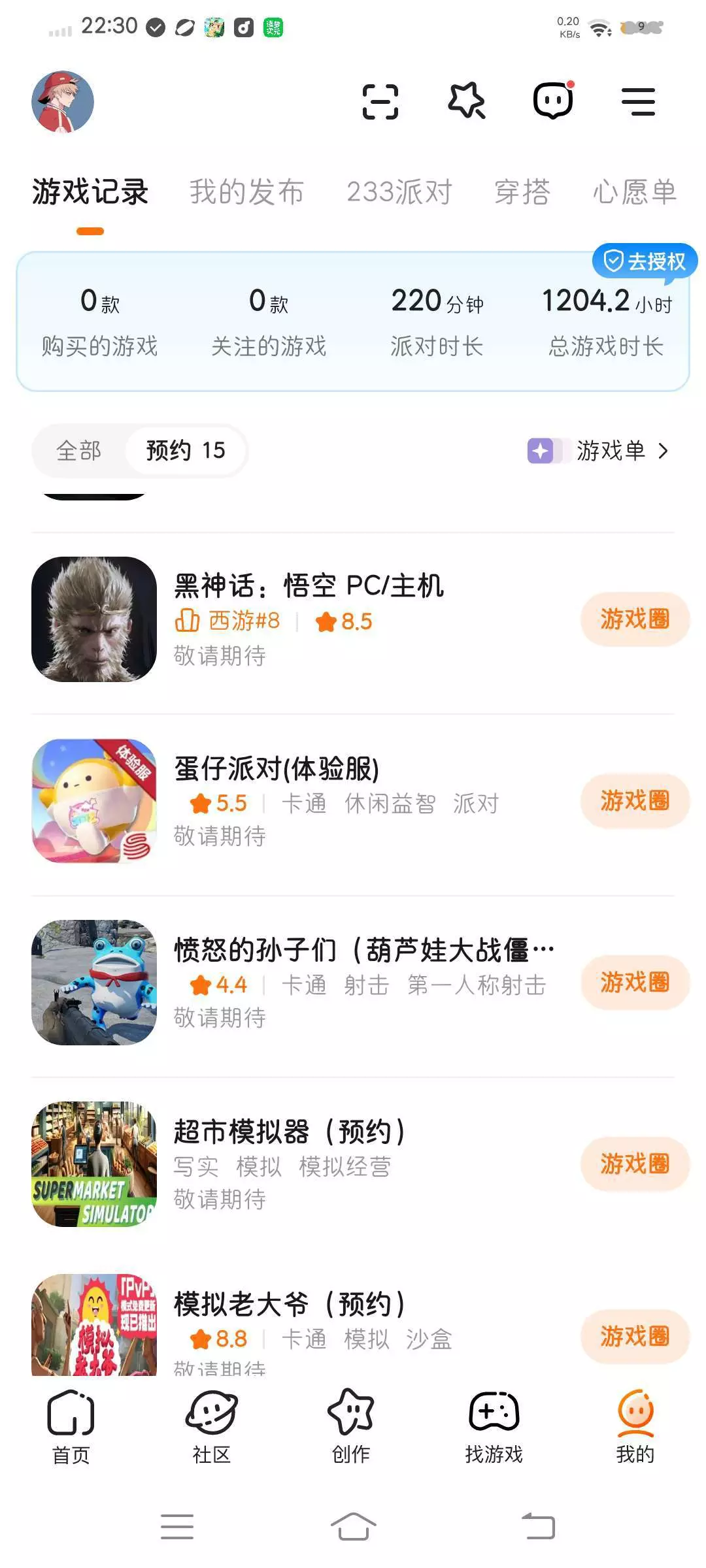Image resolution: width=706 pixels, height=1568 pixels.
Task: Tap the 去授权 authorization button
Action: 645,261
